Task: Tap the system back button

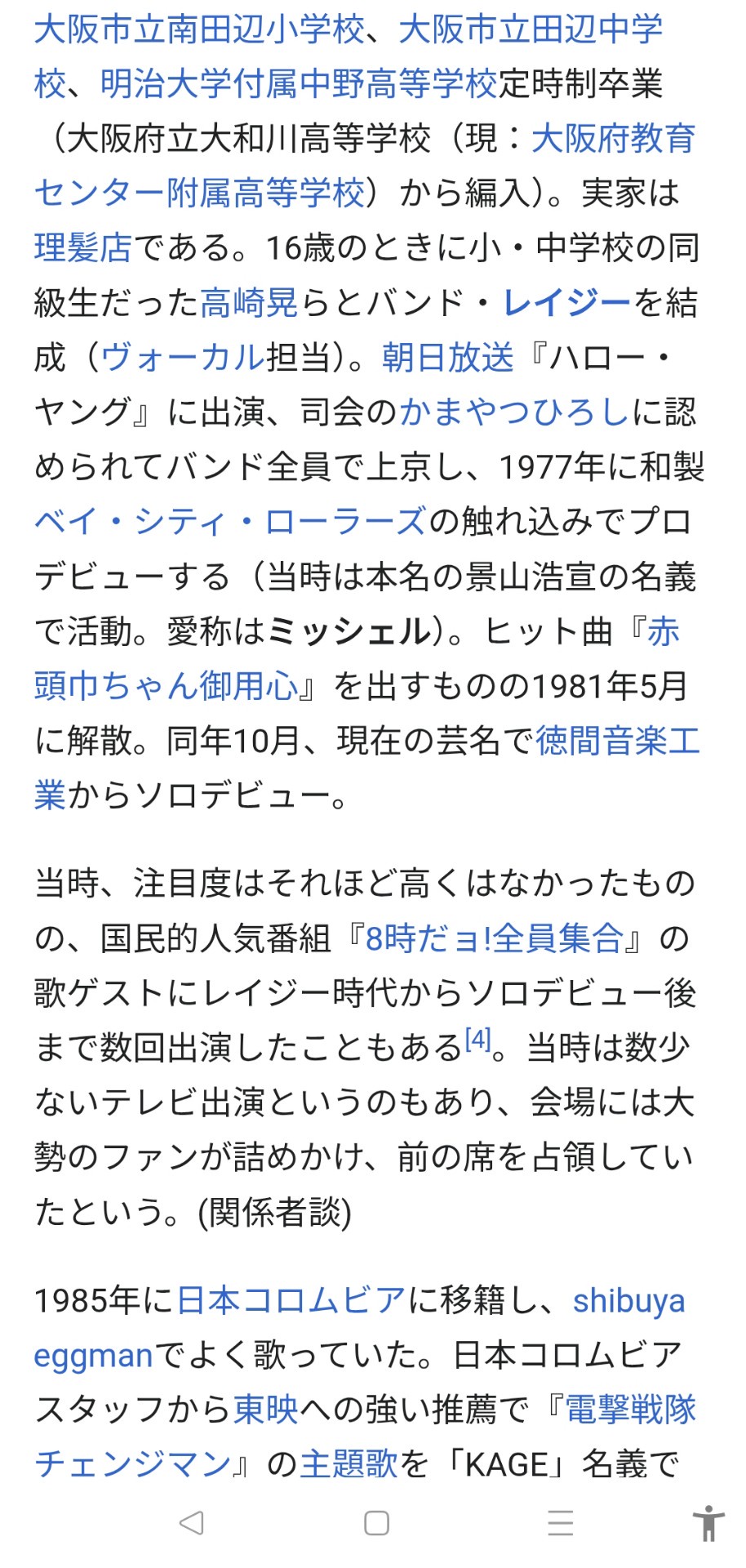Action: point(191,1523)
